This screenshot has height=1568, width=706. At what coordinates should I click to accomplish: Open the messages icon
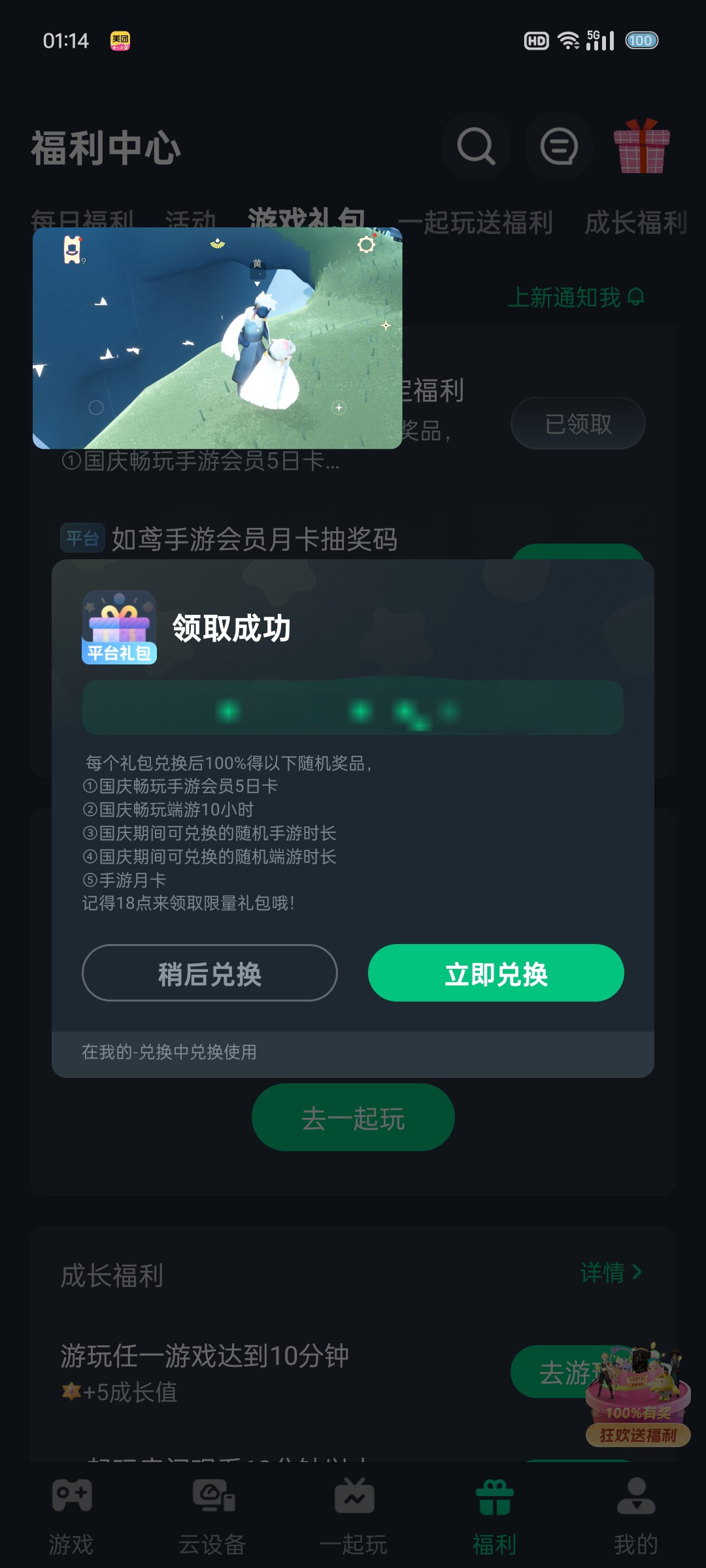pyautogui.click(x=559, y=146)
